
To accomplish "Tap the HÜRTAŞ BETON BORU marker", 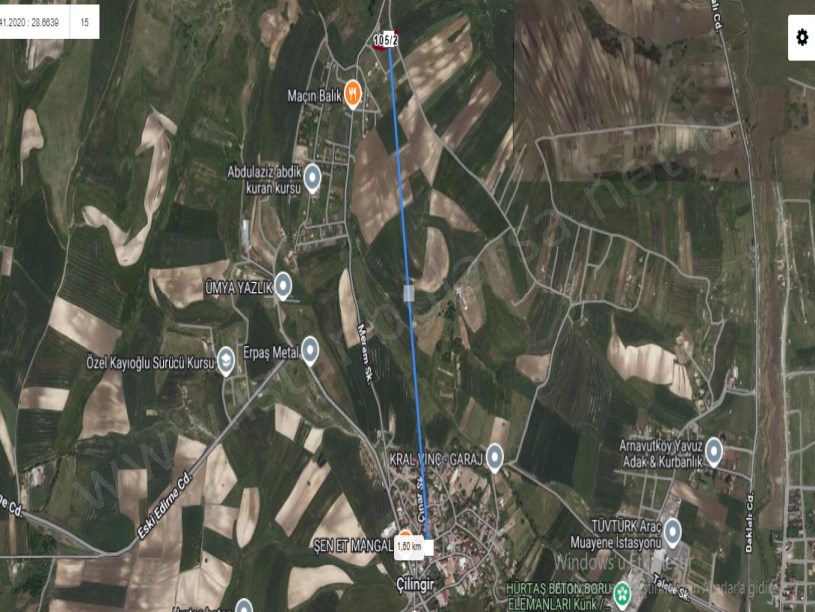I will (x=622, y=593).
